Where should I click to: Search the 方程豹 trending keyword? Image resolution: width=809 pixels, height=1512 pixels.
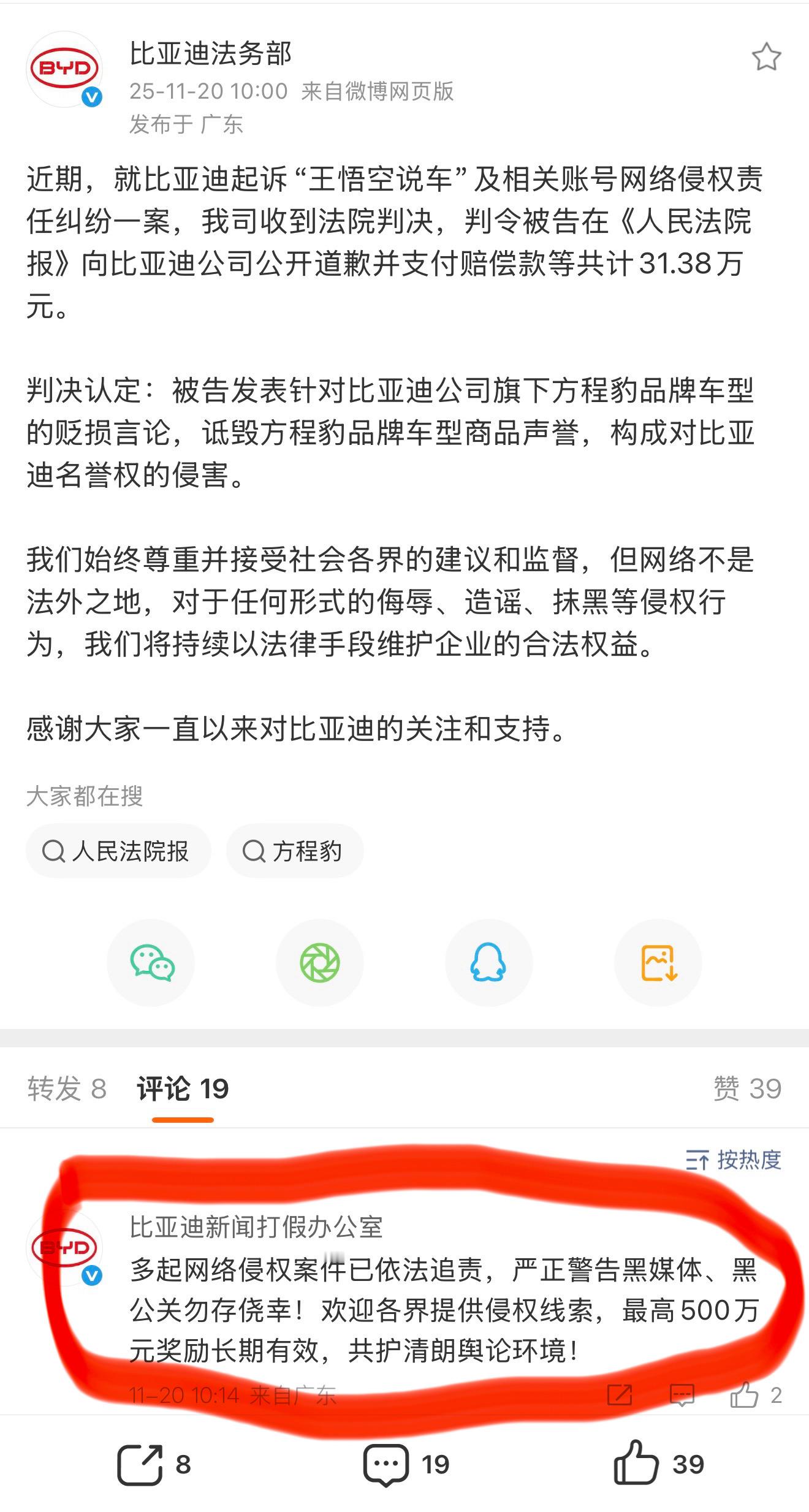click(x=294, y=850)
